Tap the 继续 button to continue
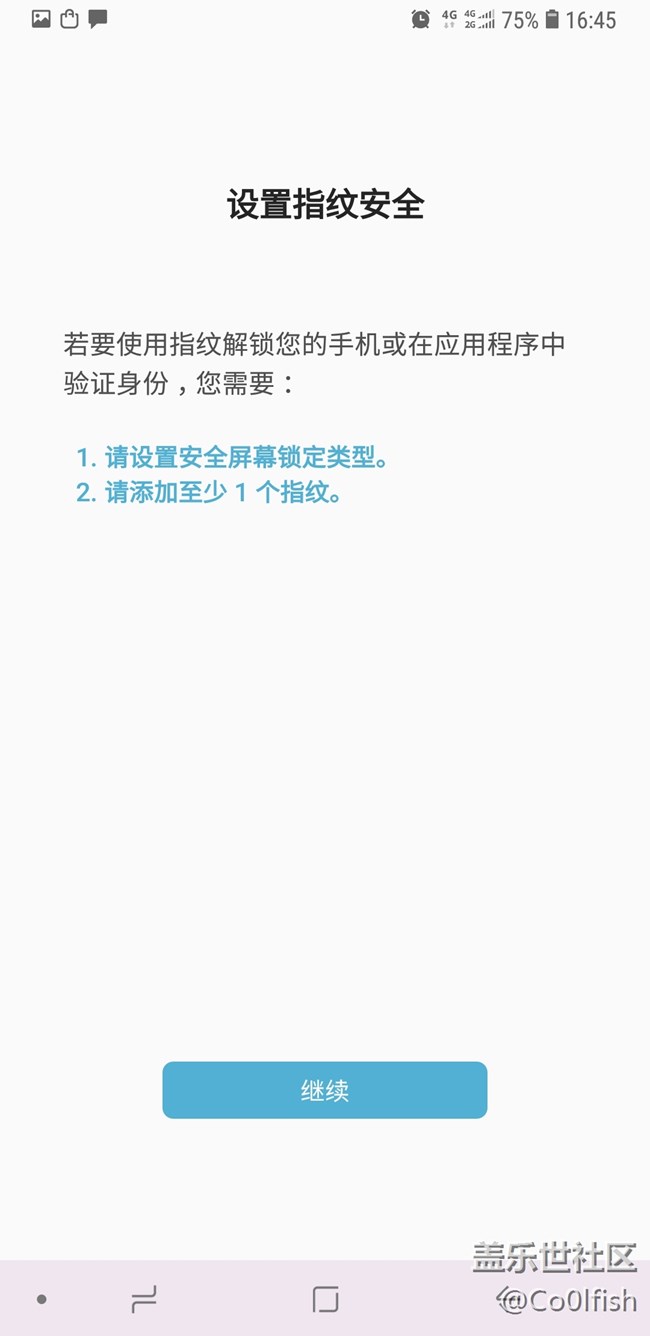This screenshot has width=650, height=1336. click(324, 1090)
